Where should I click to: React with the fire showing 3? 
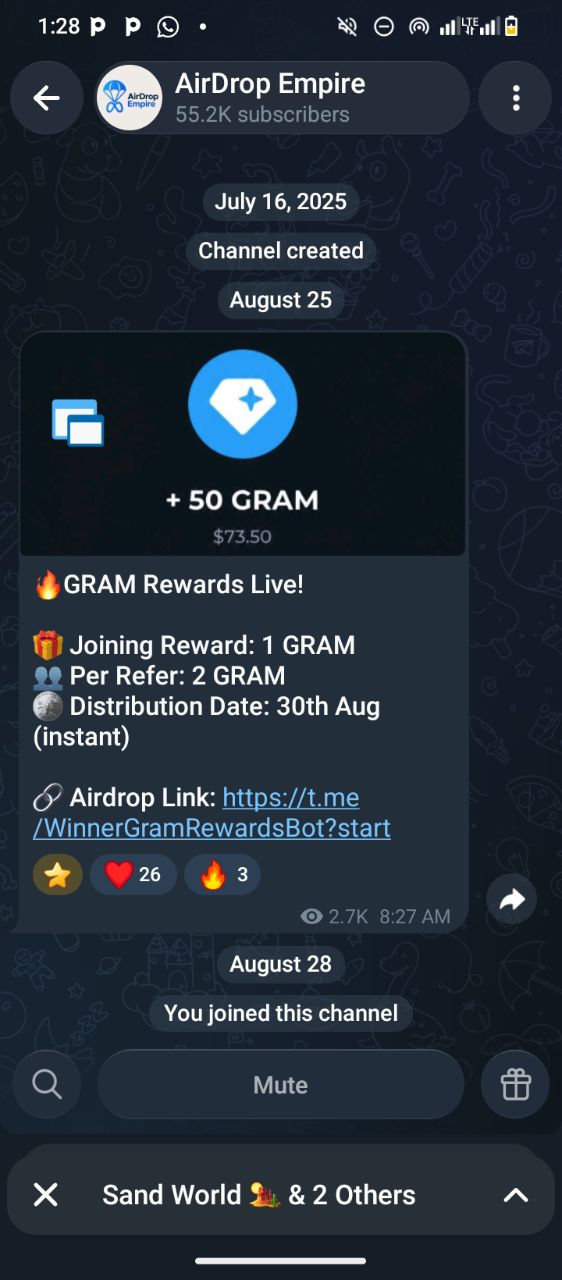(222, 875)
